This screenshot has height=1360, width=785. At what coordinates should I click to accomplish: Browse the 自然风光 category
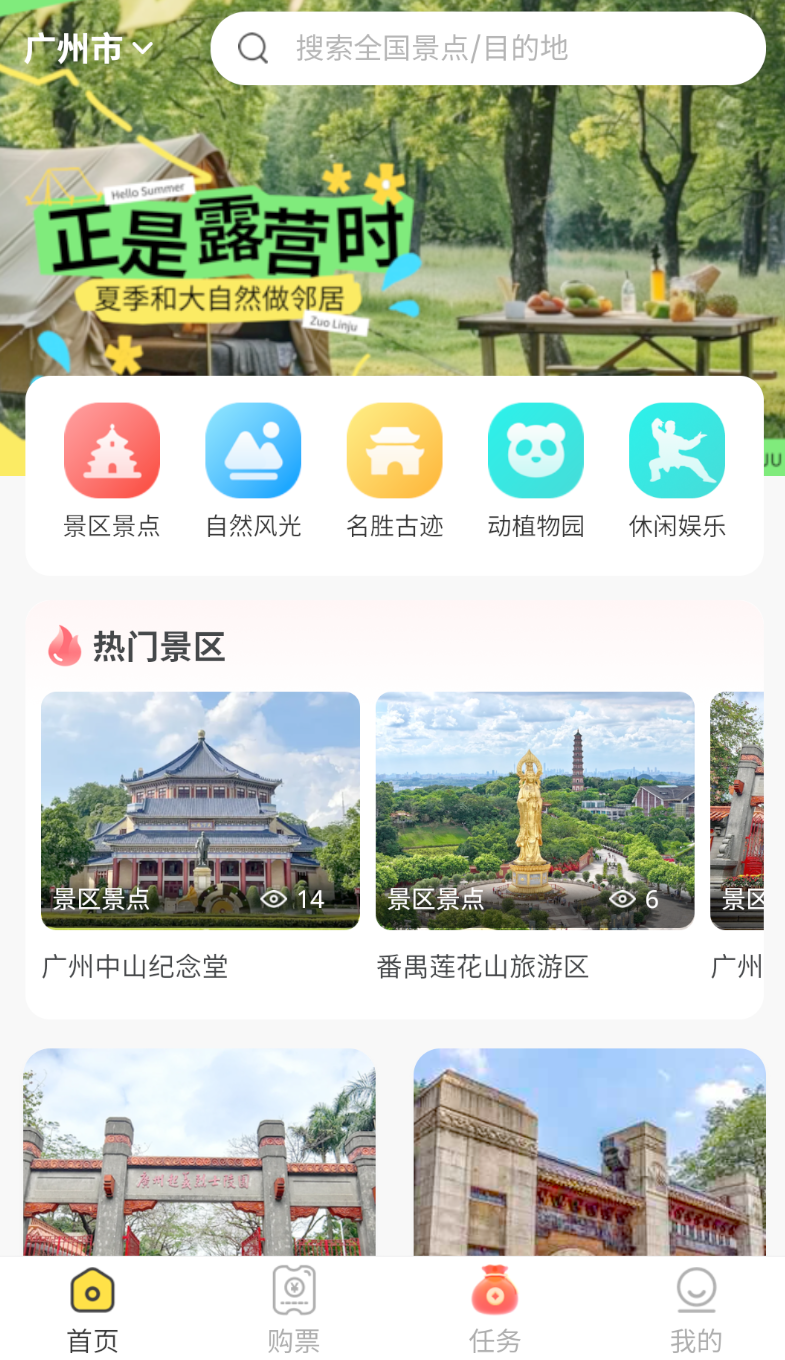(253, 471)
